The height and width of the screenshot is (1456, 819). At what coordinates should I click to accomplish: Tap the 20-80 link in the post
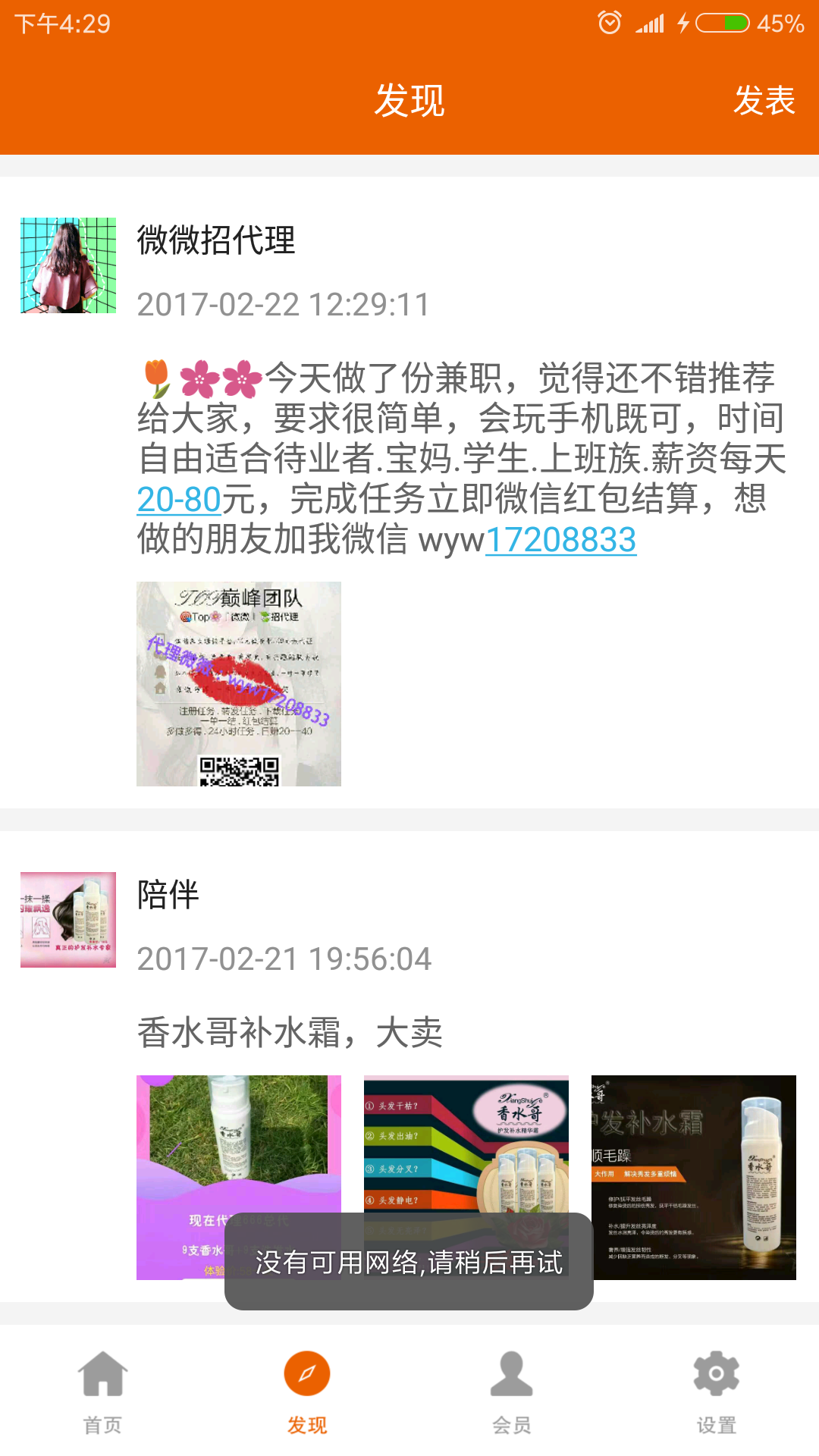pyautogui.click(x=179, y=499)
